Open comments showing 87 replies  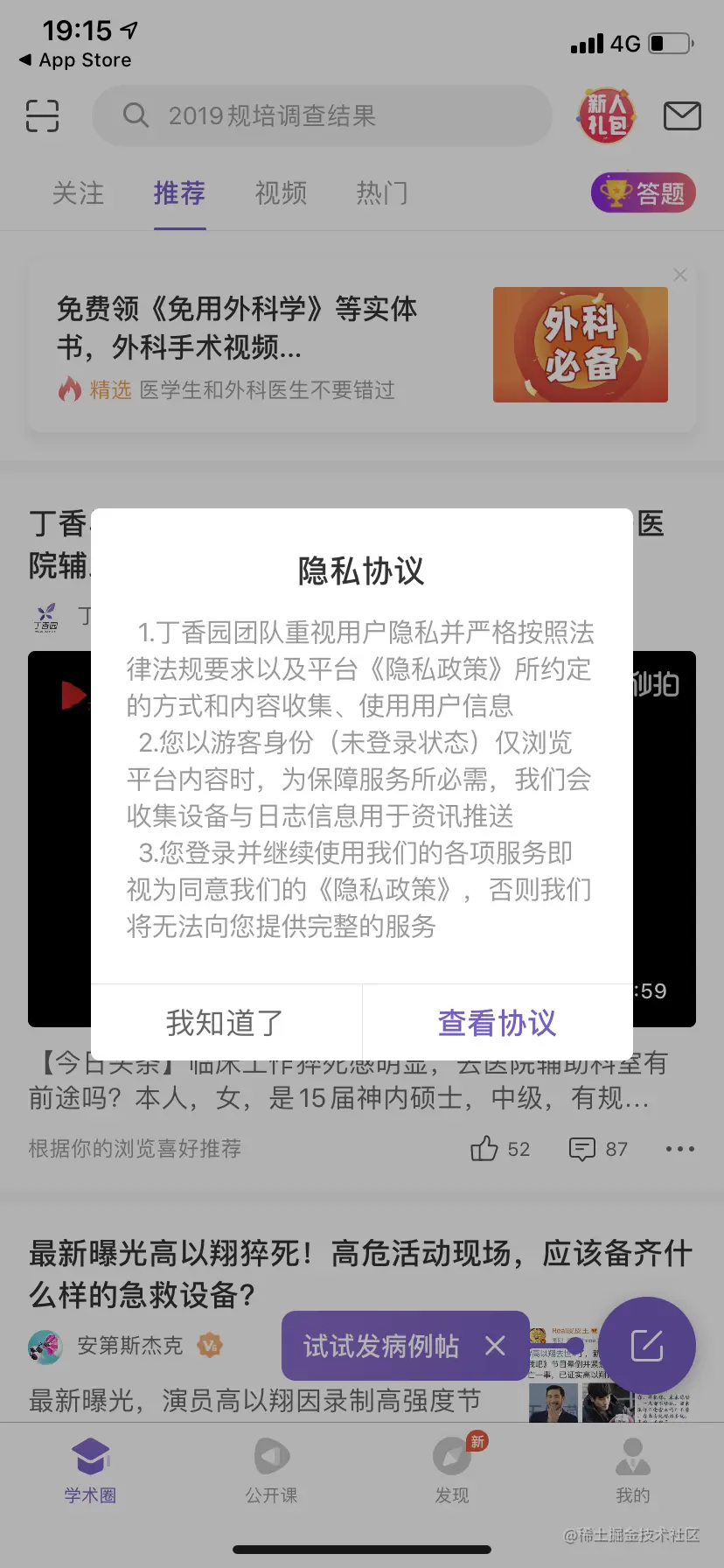pyautogui.click(x=583, y=1149)
